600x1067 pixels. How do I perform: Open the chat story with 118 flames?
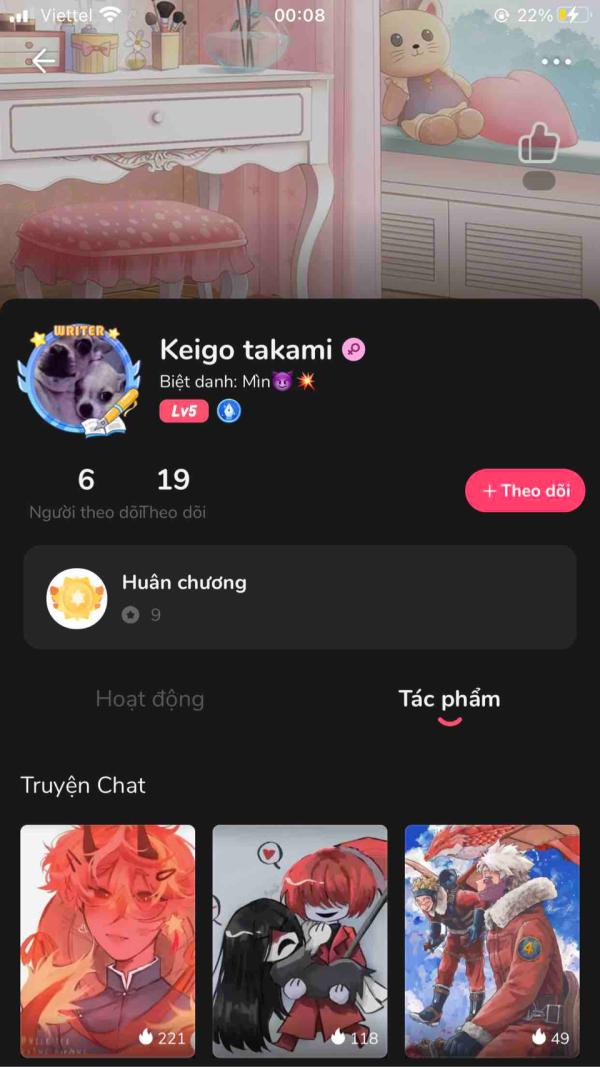(x=300, y=940)
